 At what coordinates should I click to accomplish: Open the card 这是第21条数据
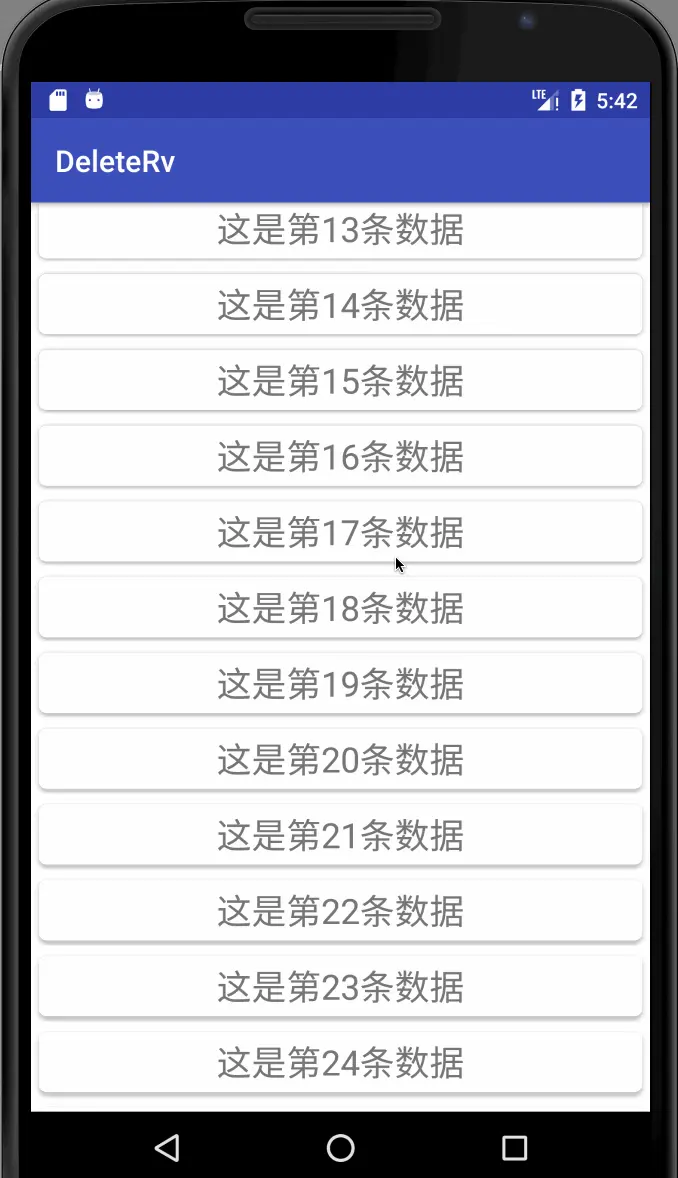tap(341, 835)
